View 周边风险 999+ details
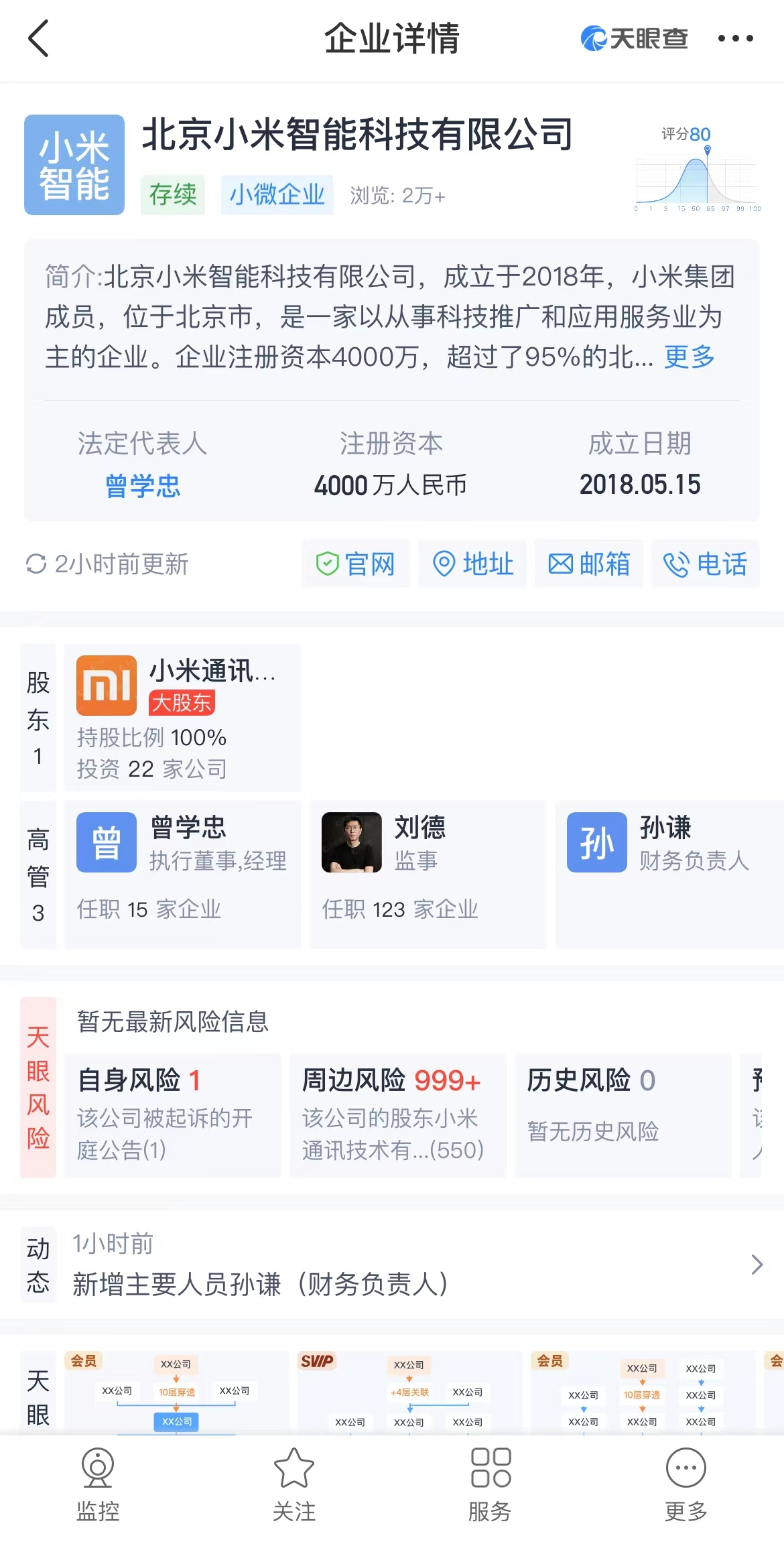This screenshot has width=784, height=1546. [x=398, y=1115]
